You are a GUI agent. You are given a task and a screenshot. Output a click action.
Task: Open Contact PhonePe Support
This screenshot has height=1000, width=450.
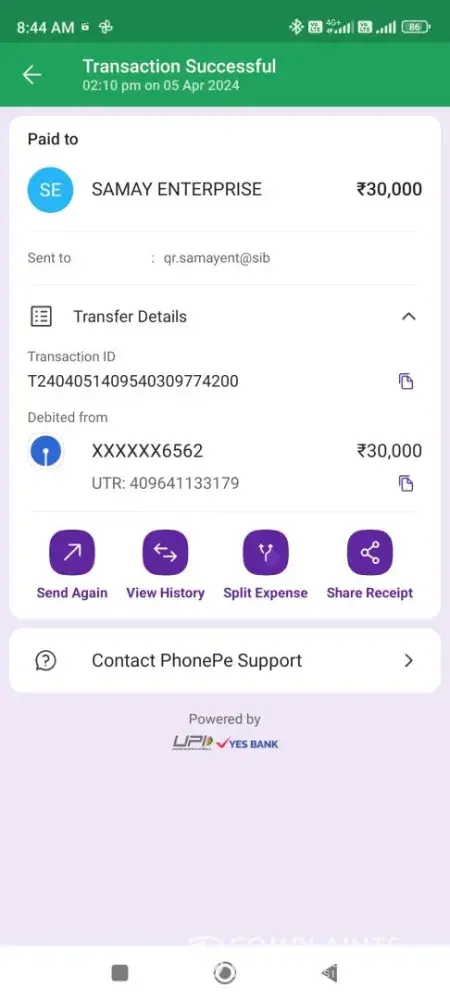click(225, 661)
